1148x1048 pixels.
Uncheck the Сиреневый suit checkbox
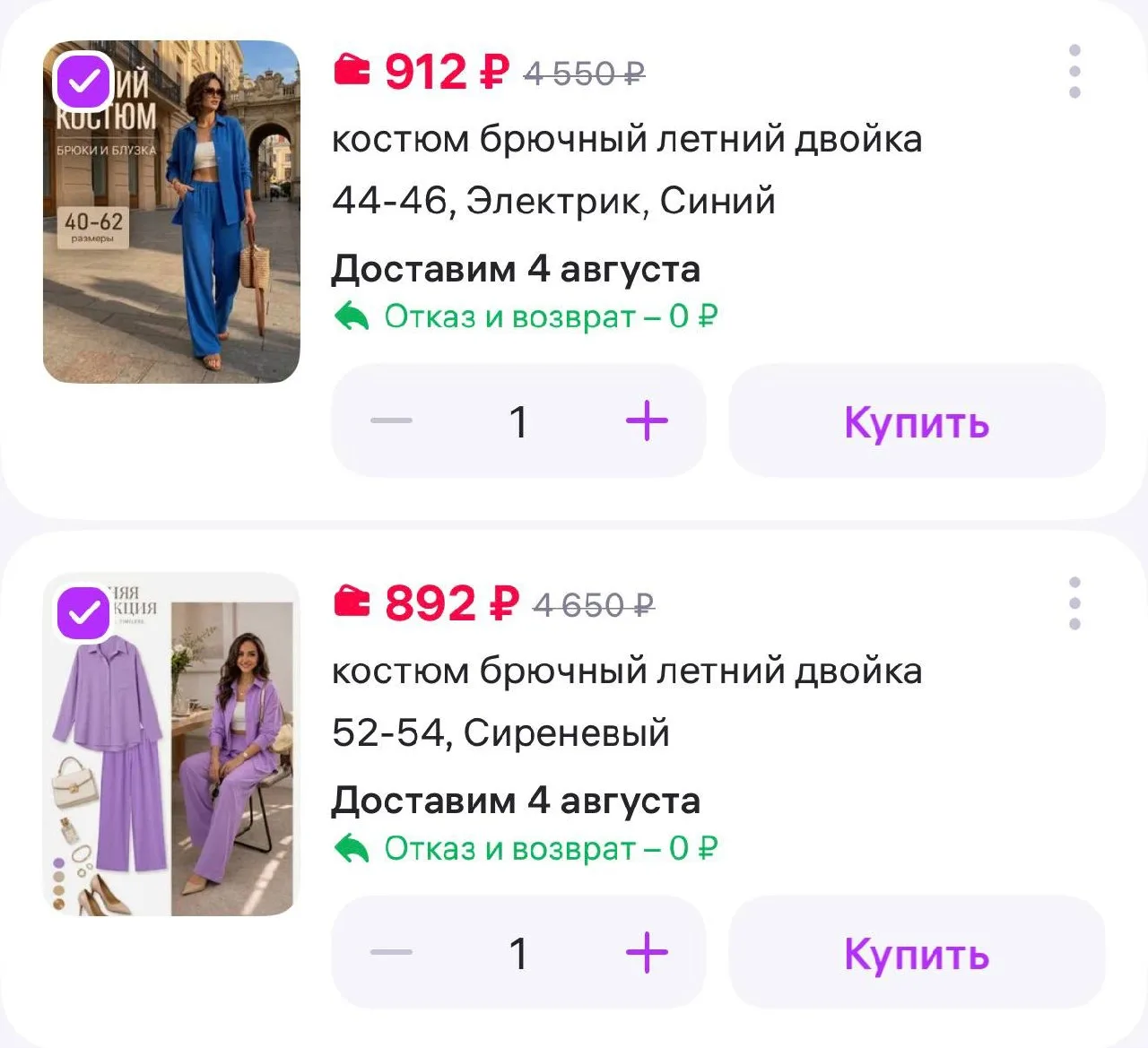[84, 614]
